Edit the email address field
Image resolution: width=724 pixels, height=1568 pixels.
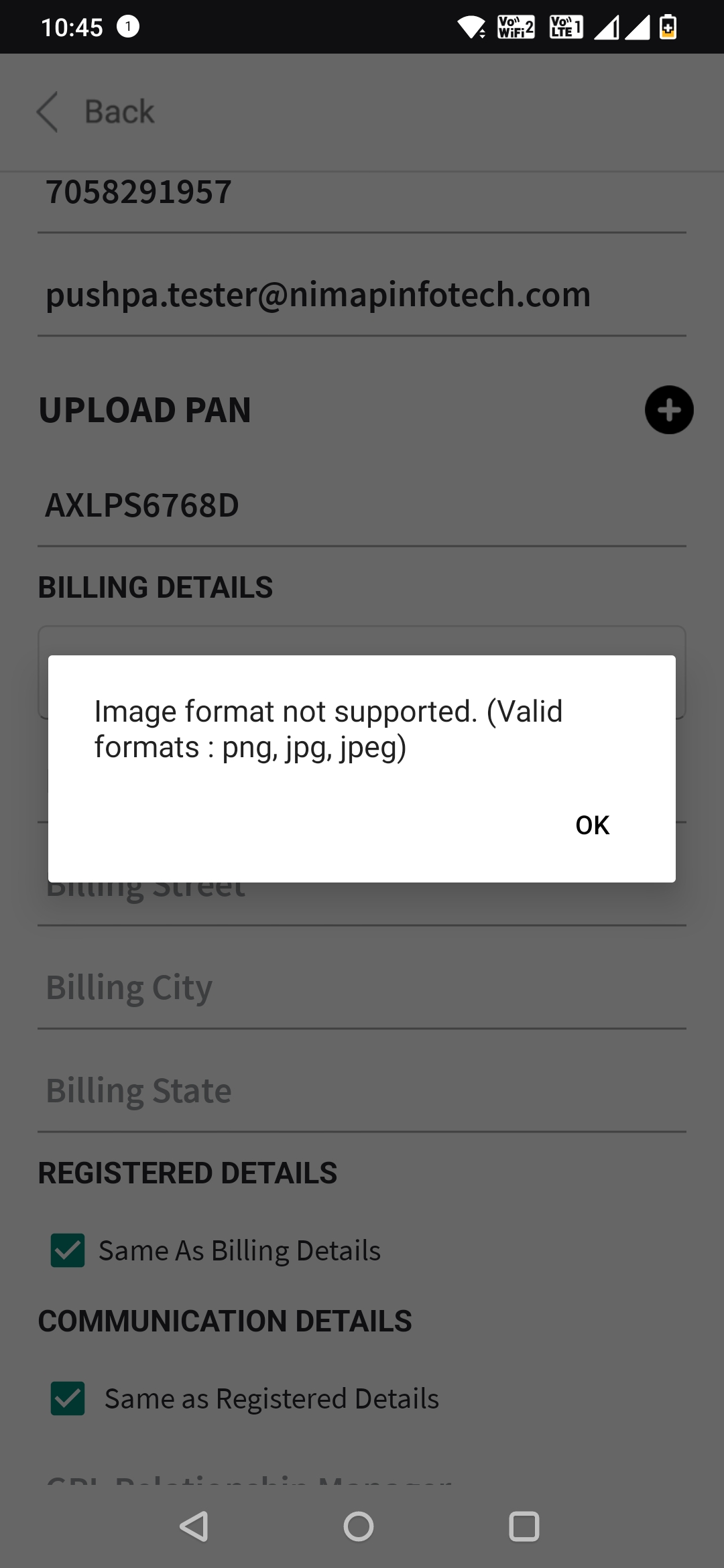click(362, 295)
